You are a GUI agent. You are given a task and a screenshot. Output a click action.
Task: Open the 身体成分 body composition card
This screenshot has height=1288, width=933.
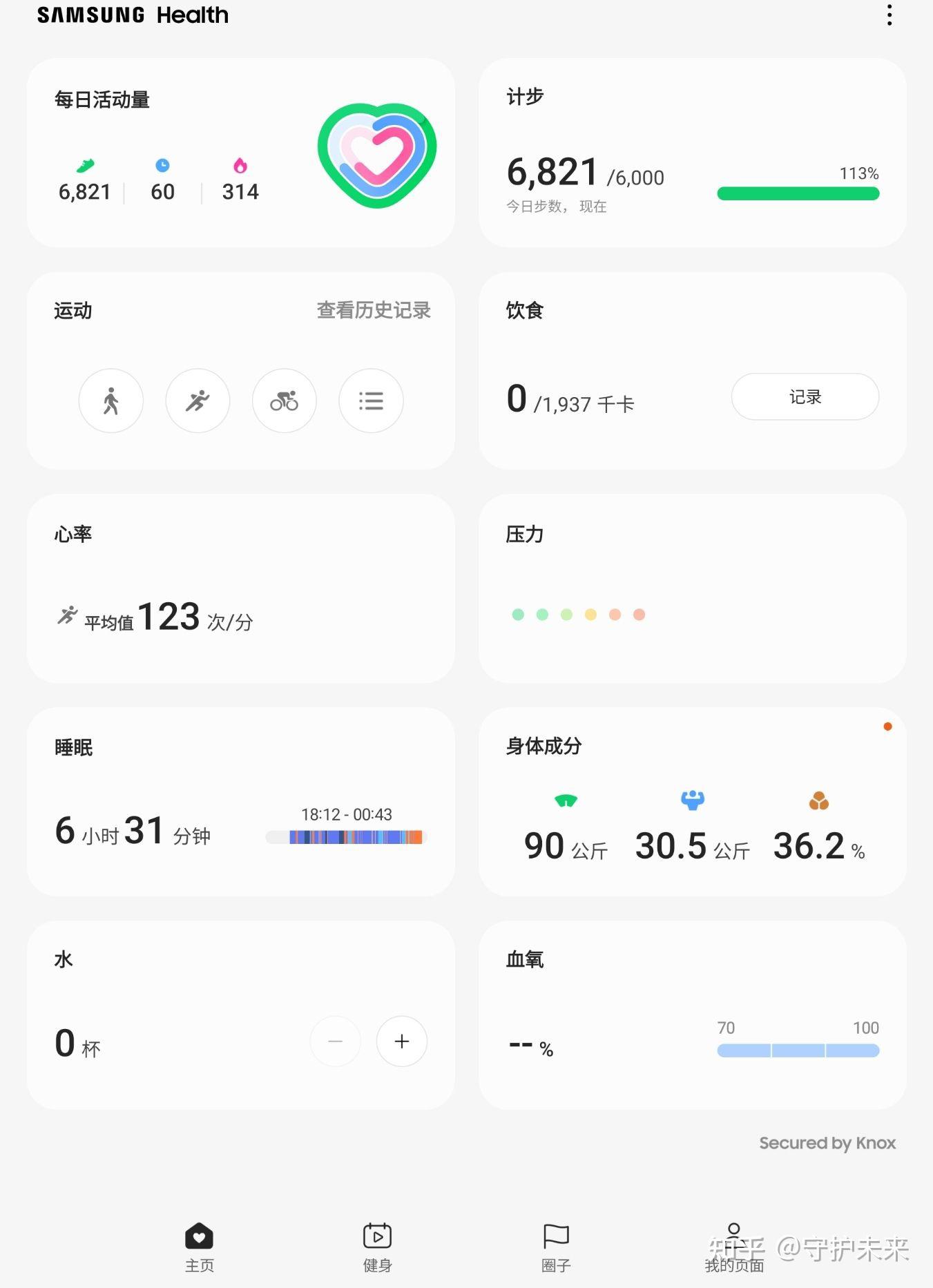(692, 802)
